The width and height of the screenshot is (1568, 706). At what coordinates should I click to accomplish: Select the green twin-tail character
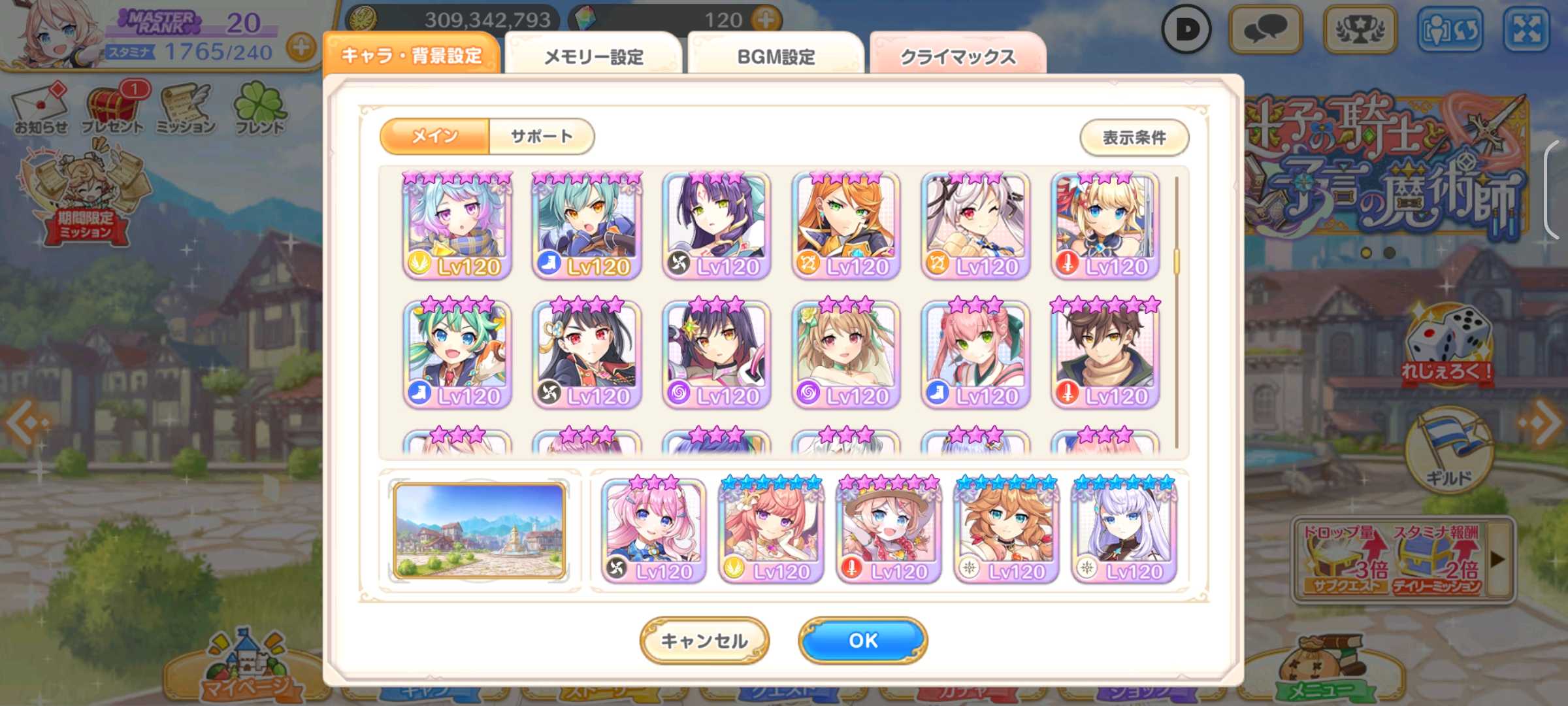tap(457, 355)
